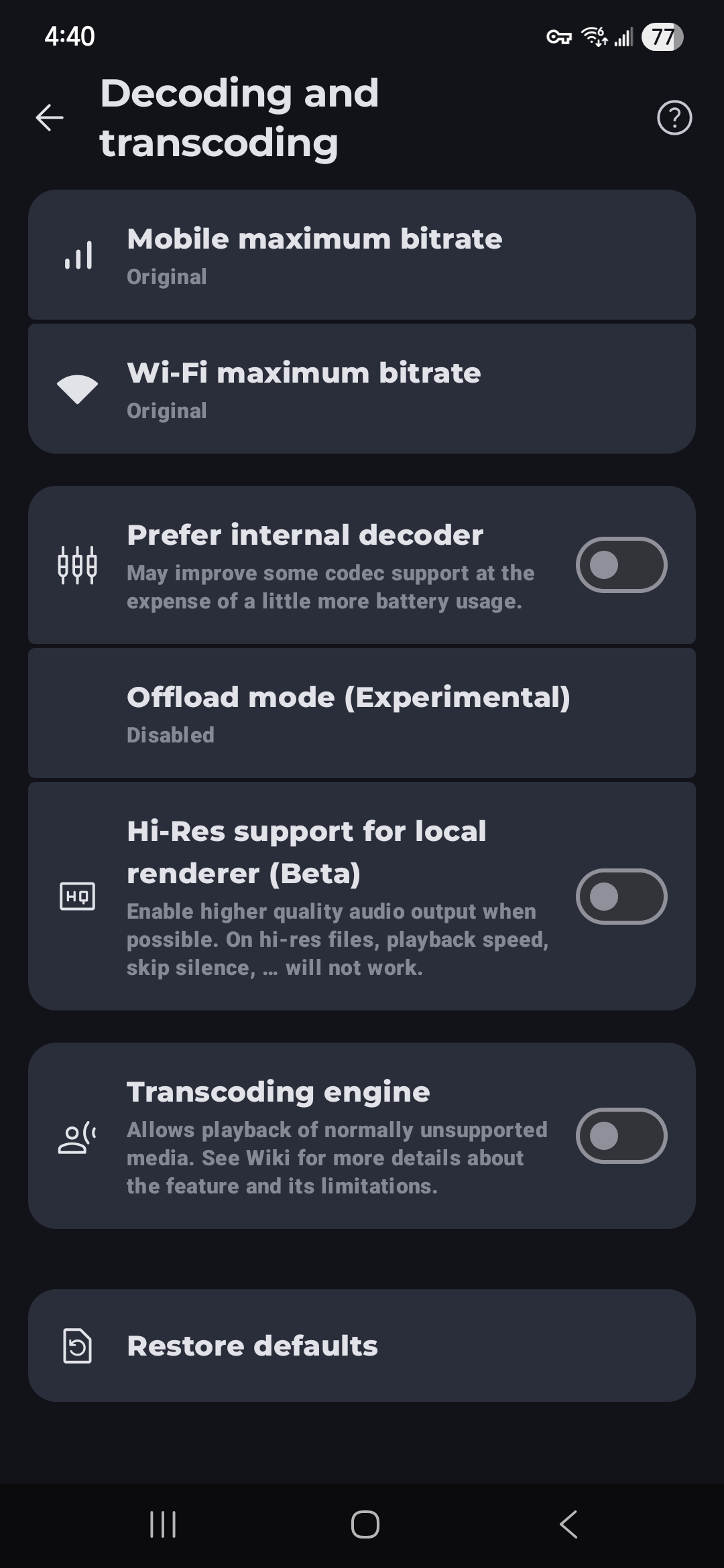Enable the Transcoding engine switch

(621, 1136)
